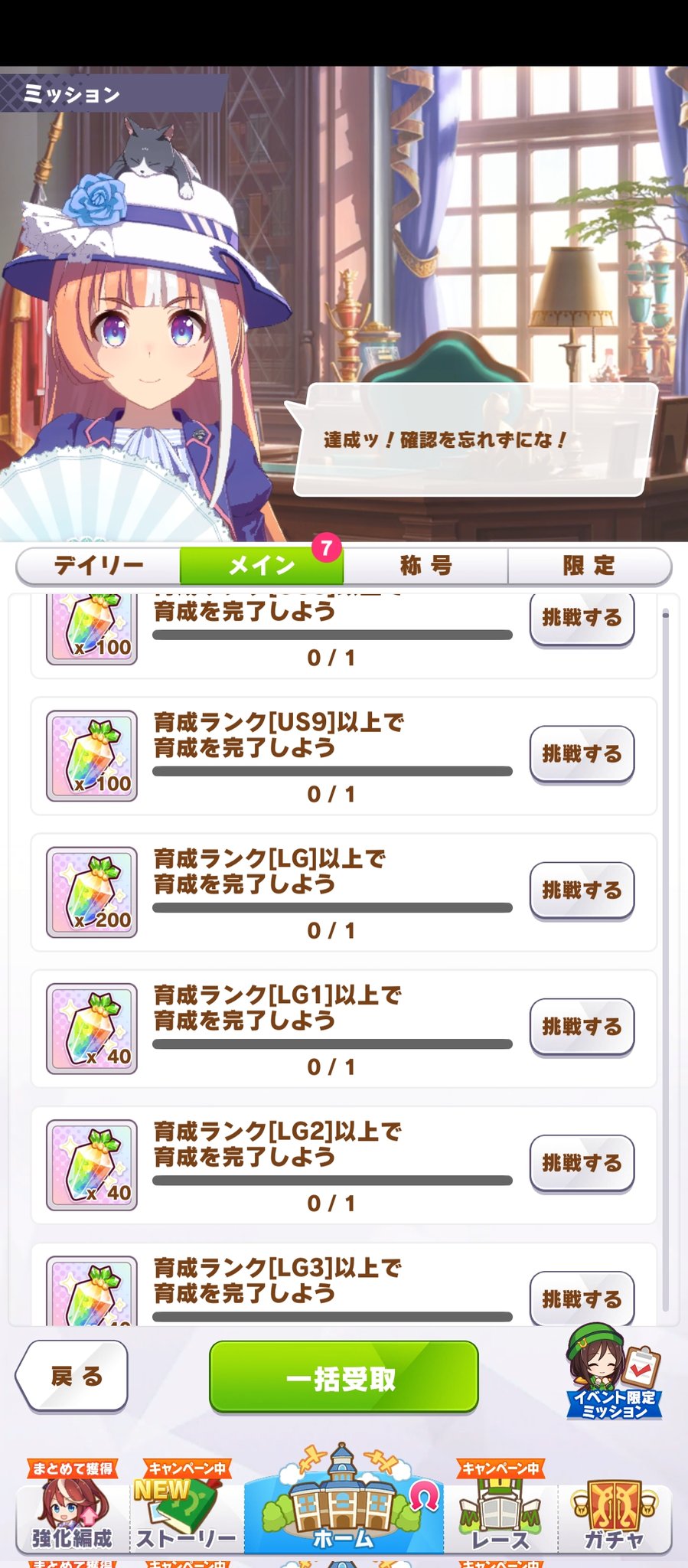The image size is (688, 1568).
Task: Tap 挑戦する for the LG1 rank mission
Action: click(582, 1027)
